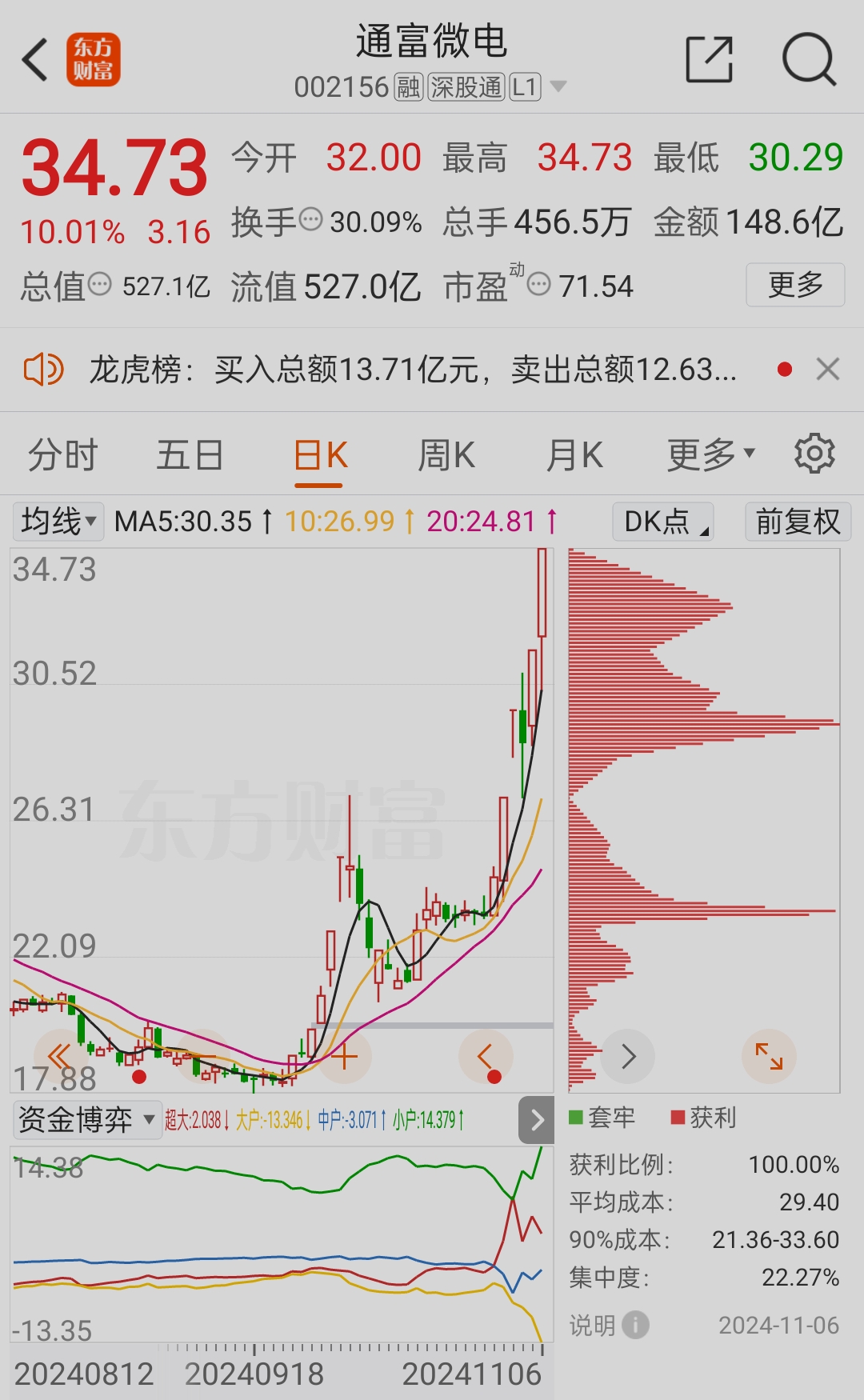This screenshot has width=864, height=1400.
Task: Open the 龙虎榜 news banner
Action: point(412,370)
